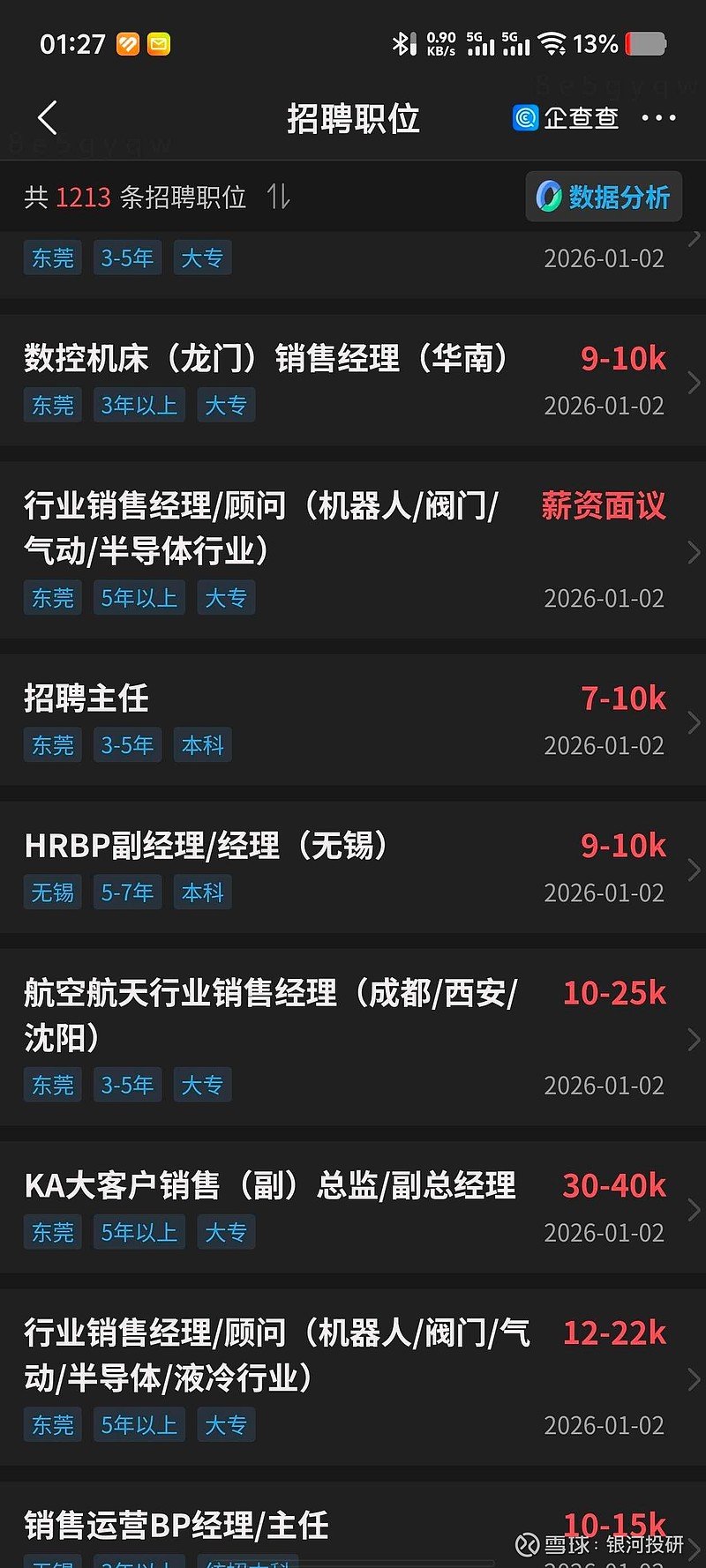Tap the sort order icon beside 条招聘职位

(x=279, y=198)
